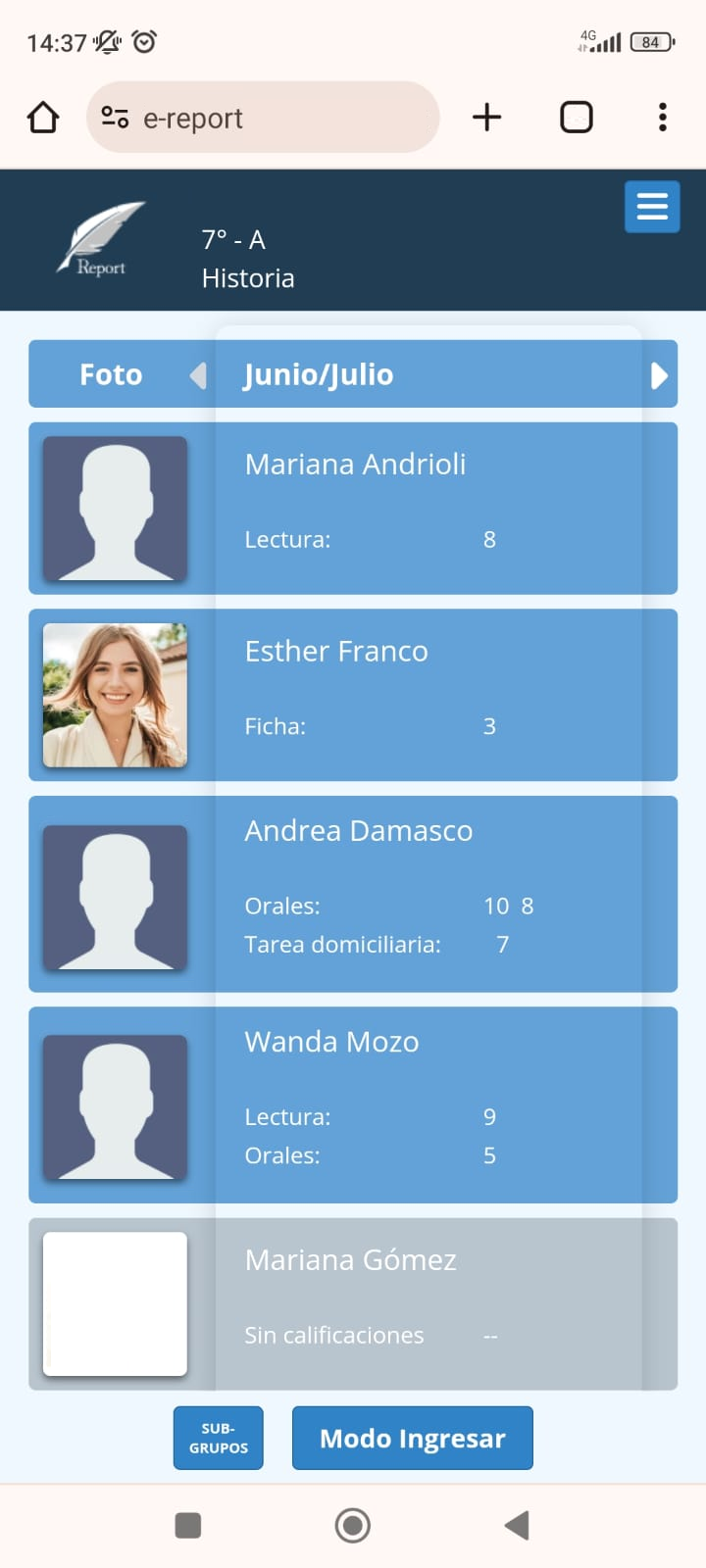Open the browser overflow menu
Screen dimensions: 706x1568
click(x=663, y=118)
